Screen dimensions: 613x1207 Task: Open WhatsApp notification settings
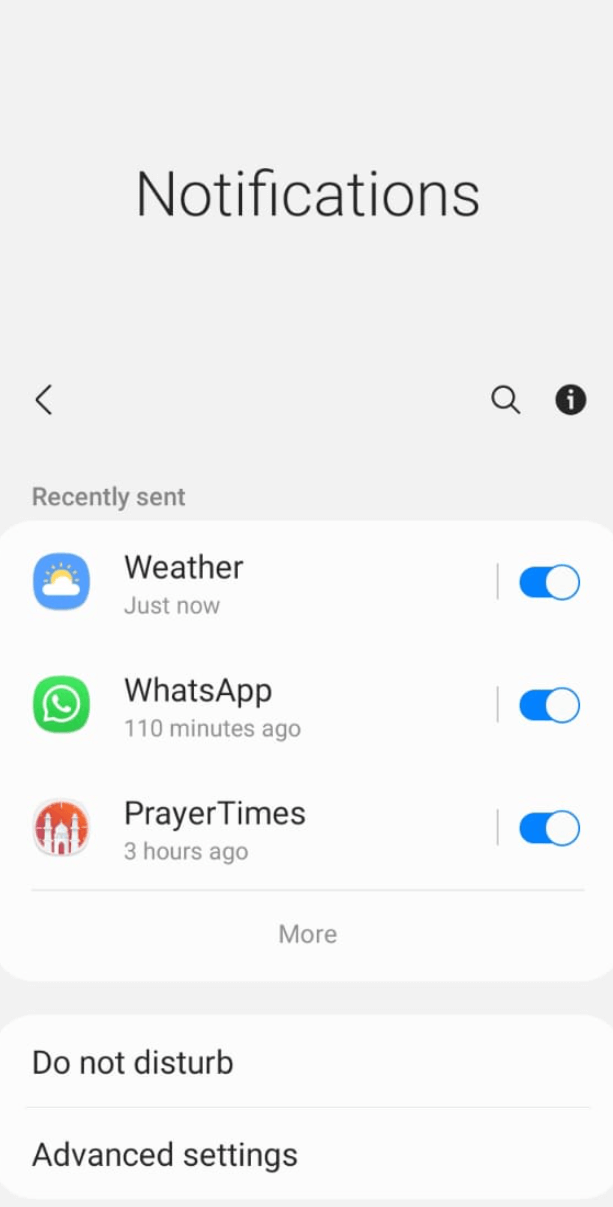[250, 706]
